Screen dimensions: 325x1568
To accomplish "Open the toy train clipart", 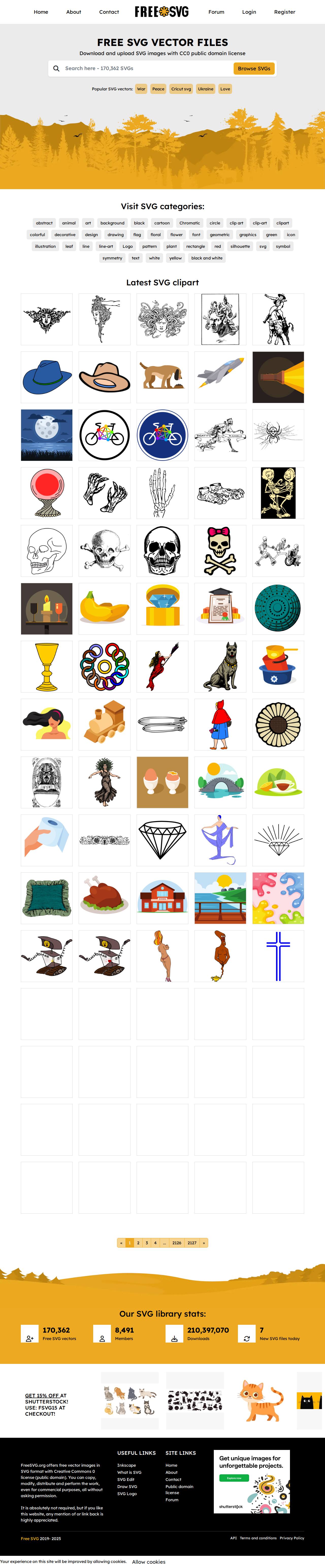I will click(x=104, y=724).
